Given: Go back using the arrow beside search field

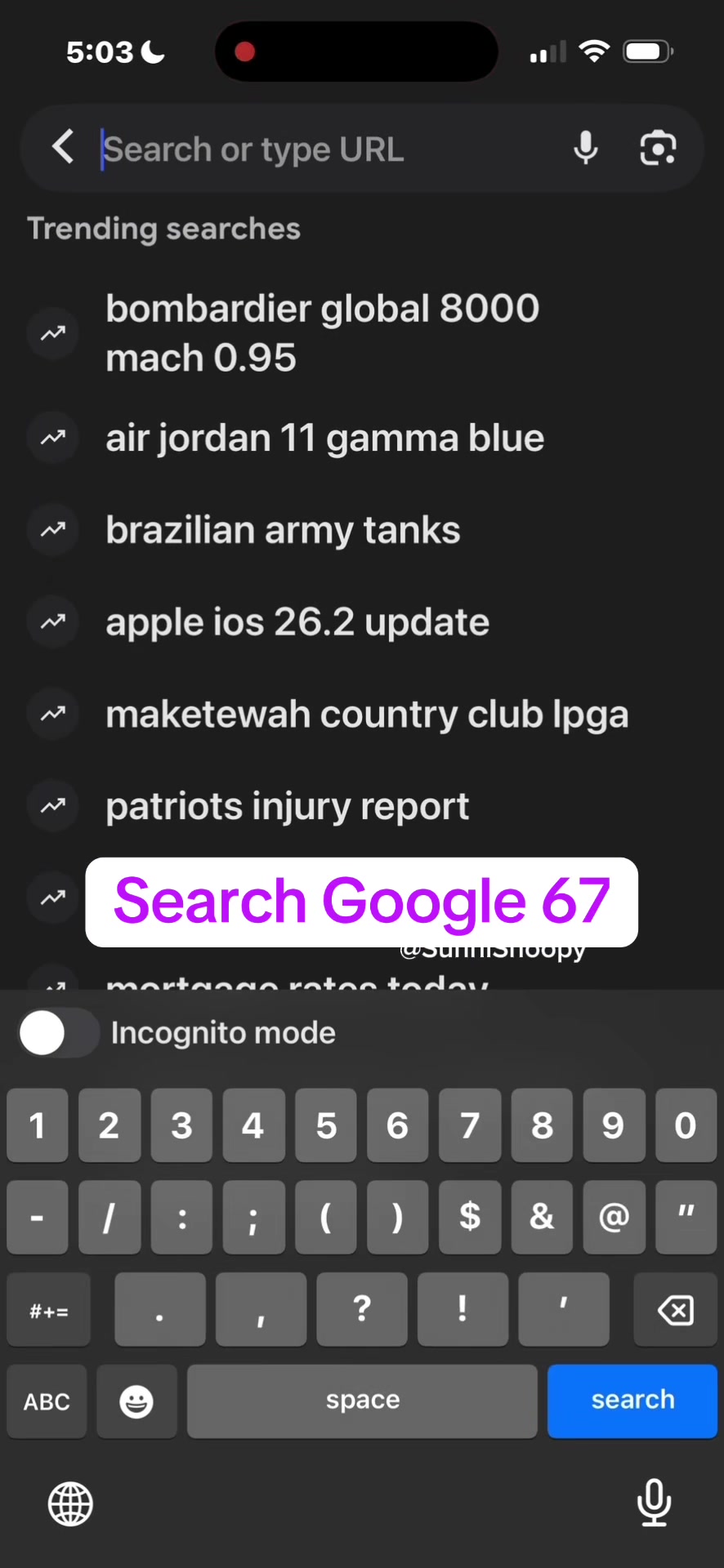Looking at the screenshot, I should tap(63, 147).
